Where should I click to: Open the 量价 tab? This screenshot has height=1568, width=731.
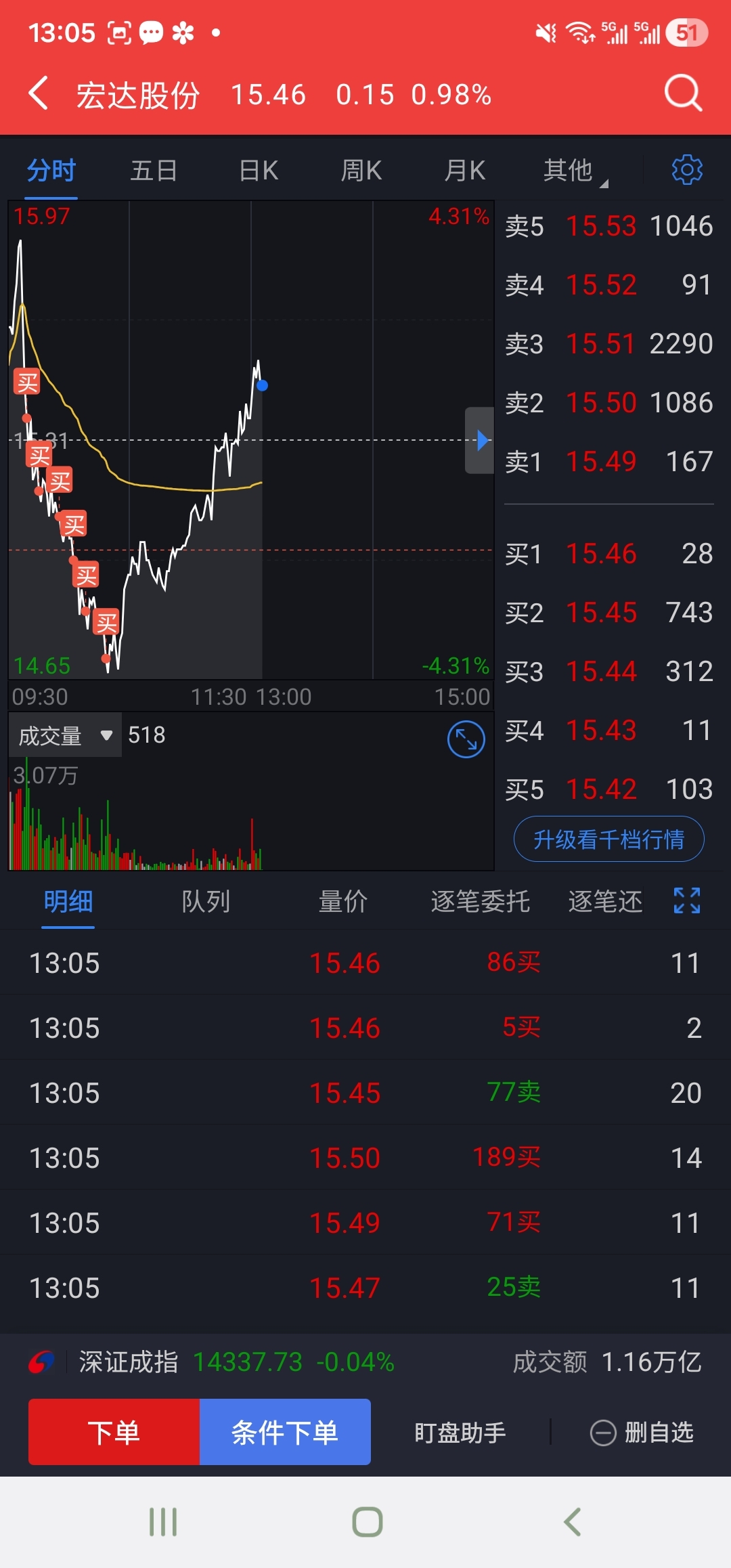[343, 902]
